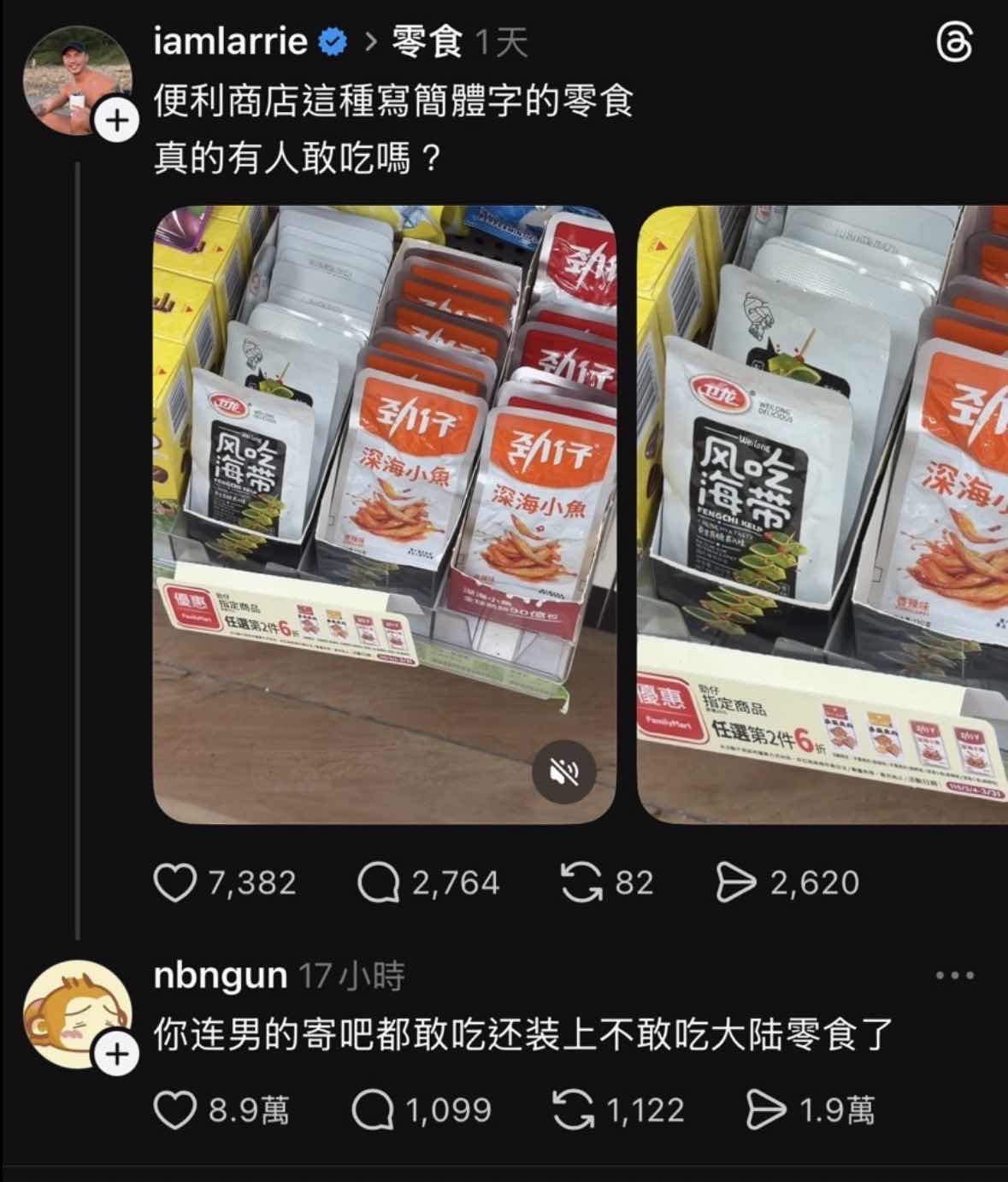Open iamlarrie's profile picture
The width and height of the screenshot is (1008, 1182).
coord(75,79)
